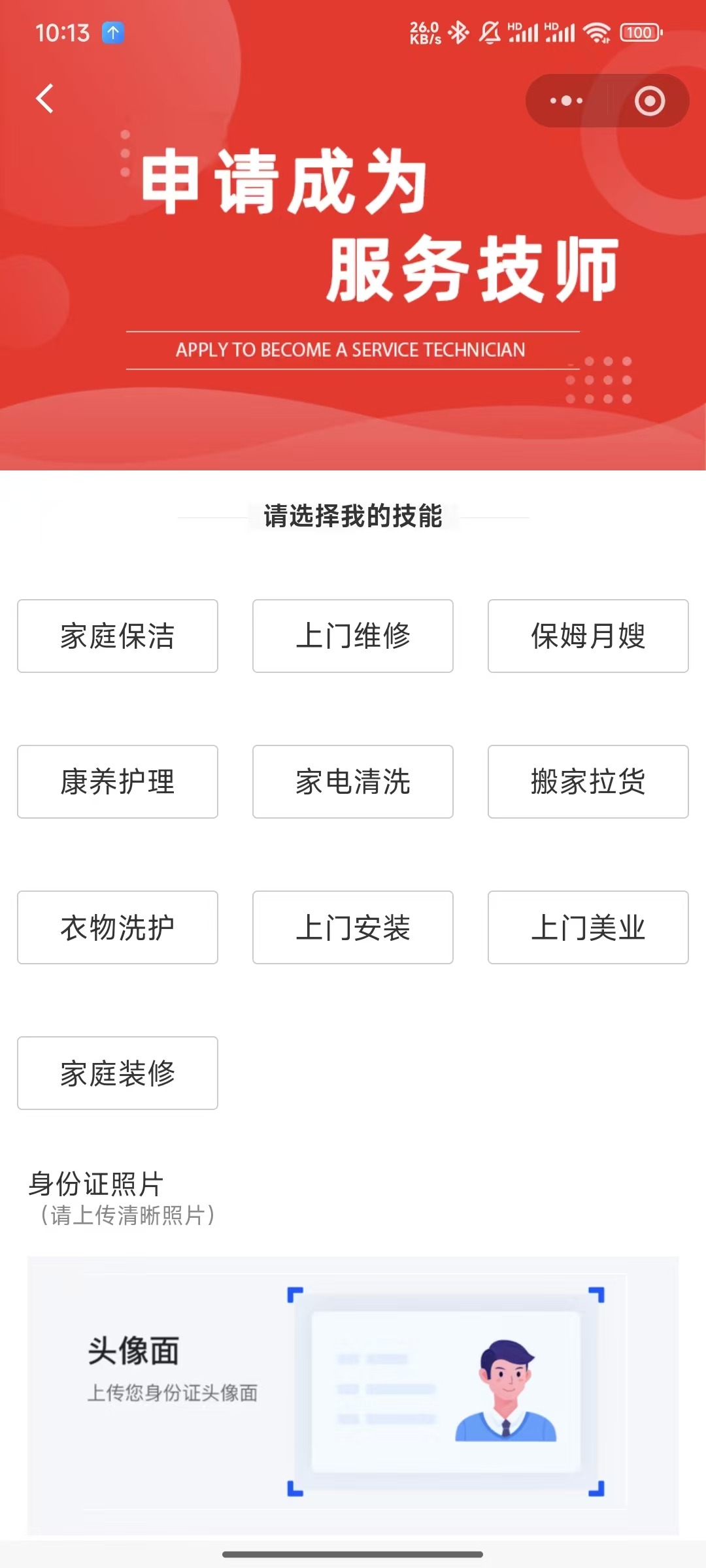Image resolution: width=706 pixels, height=1568 pixels.
Task: Go back using the top-left arrow
Action: point(44,99)
